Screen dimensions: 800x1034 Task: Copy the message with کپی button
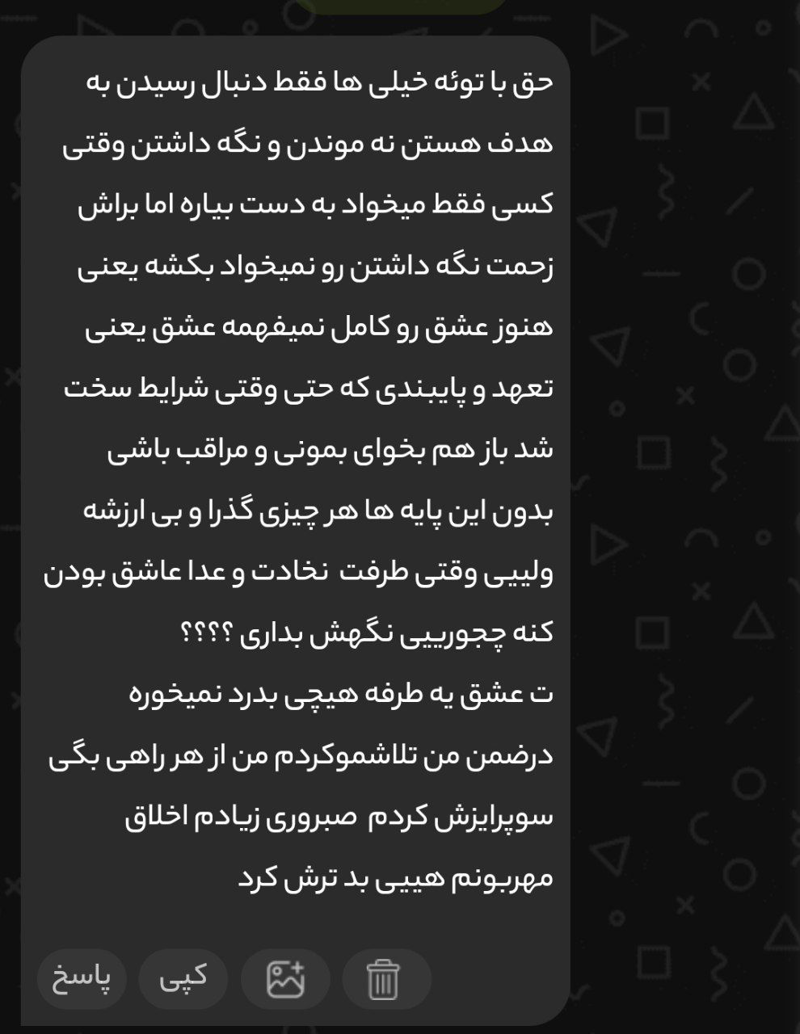[183, 978]
